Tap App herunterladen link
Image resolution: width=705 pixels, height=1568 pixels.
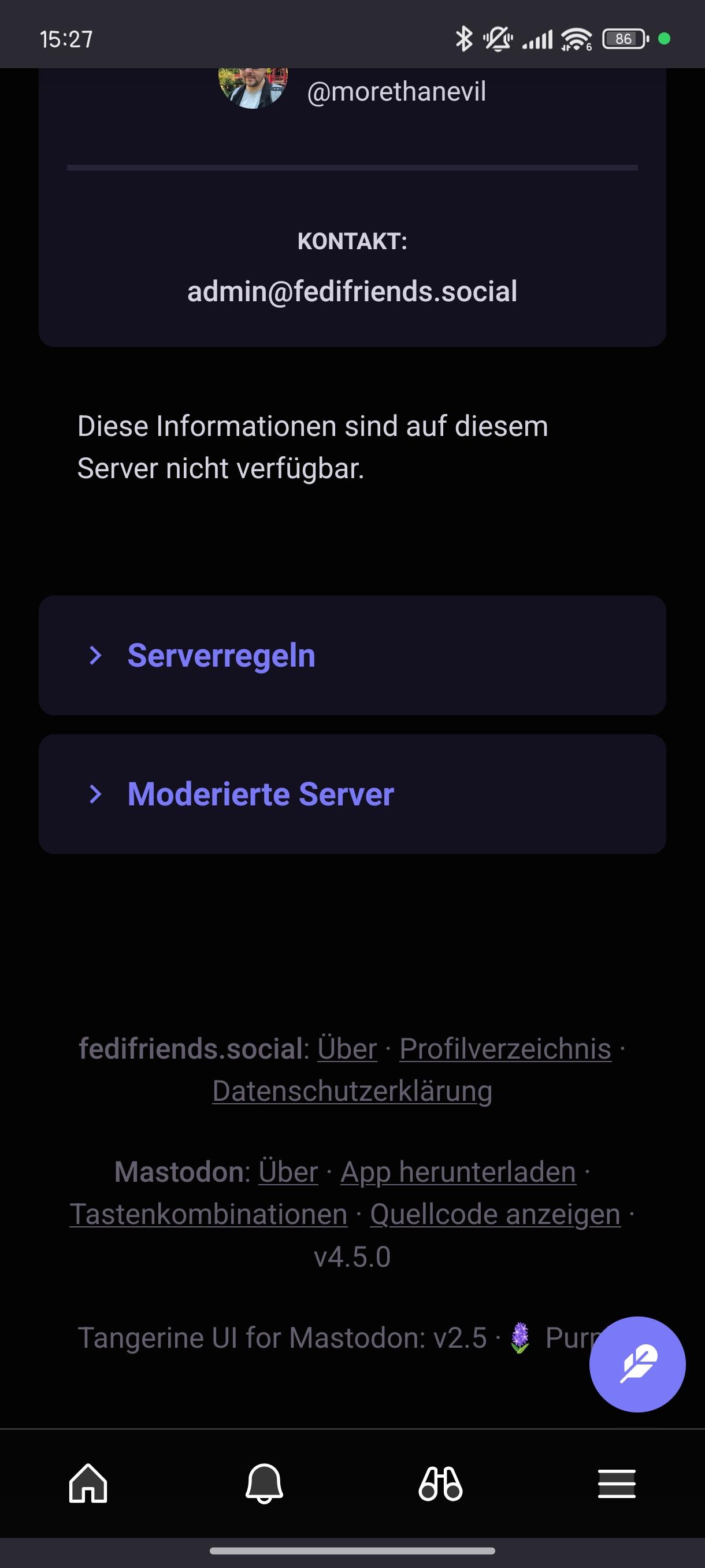pos(458,1172)
